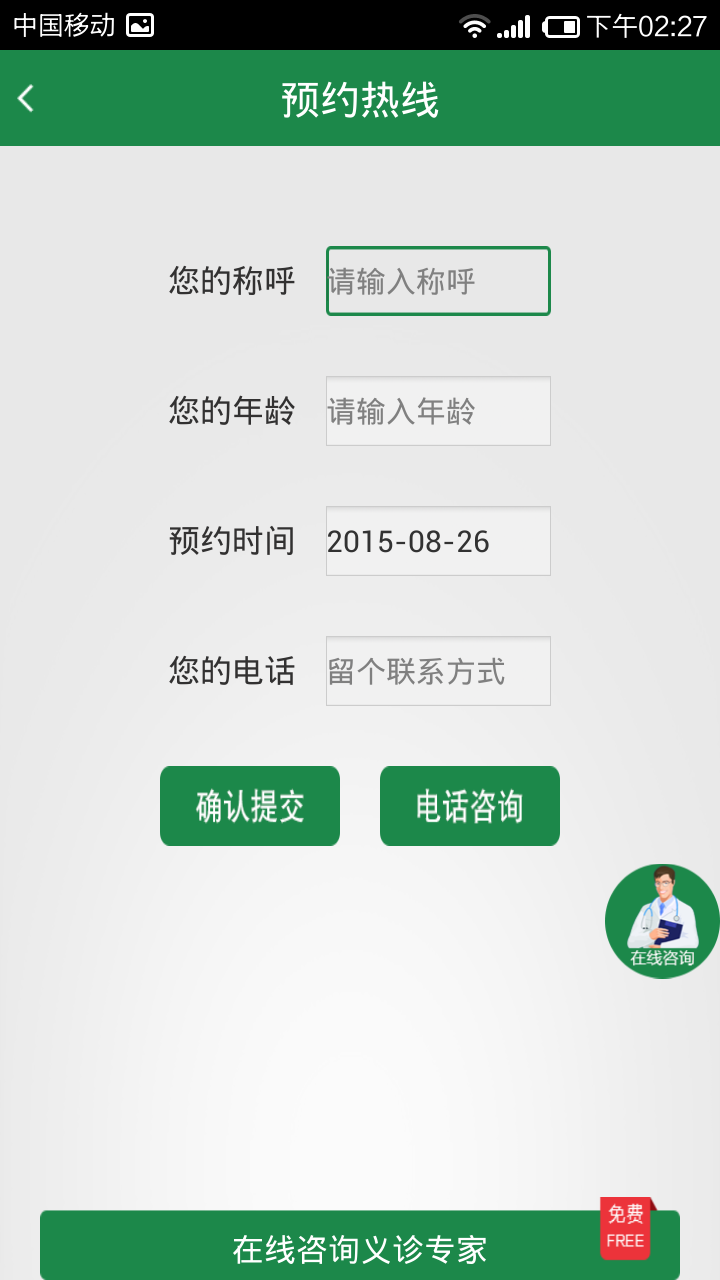Tap the 您的称呼 field label
Screen dimensions: 720x1280
click(231, 281)
